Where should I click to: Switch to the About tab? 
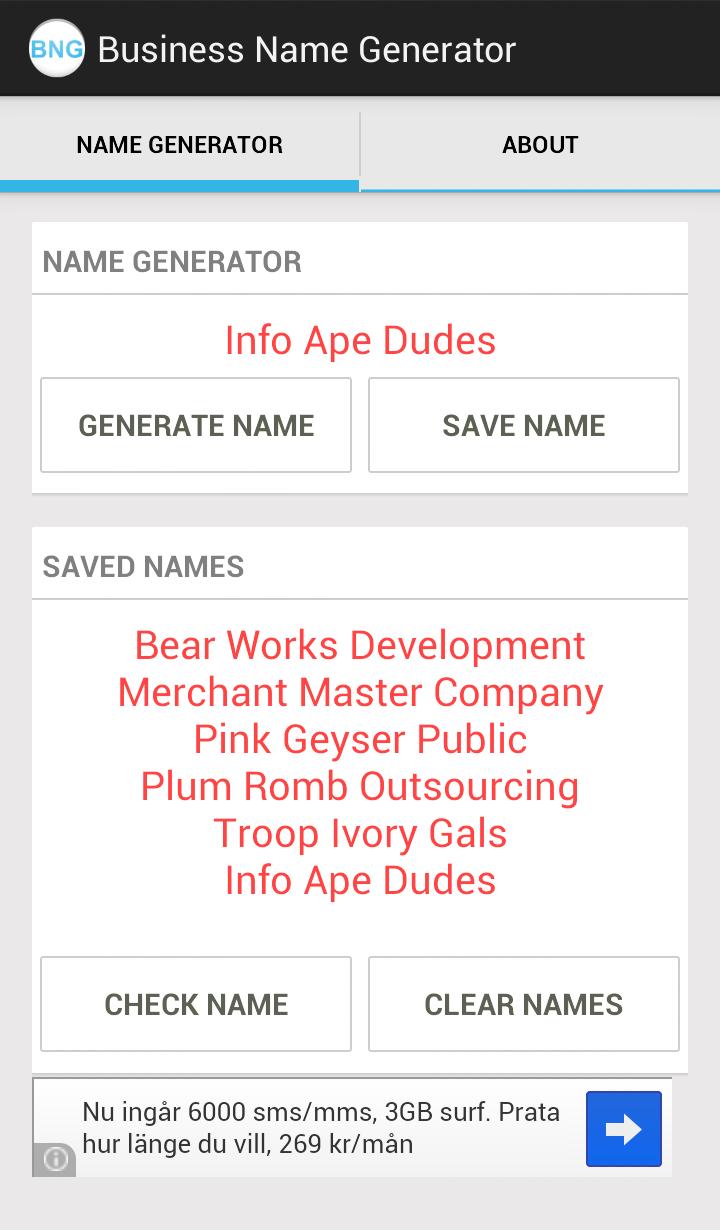pyautogui.click(x=540, y=145)
